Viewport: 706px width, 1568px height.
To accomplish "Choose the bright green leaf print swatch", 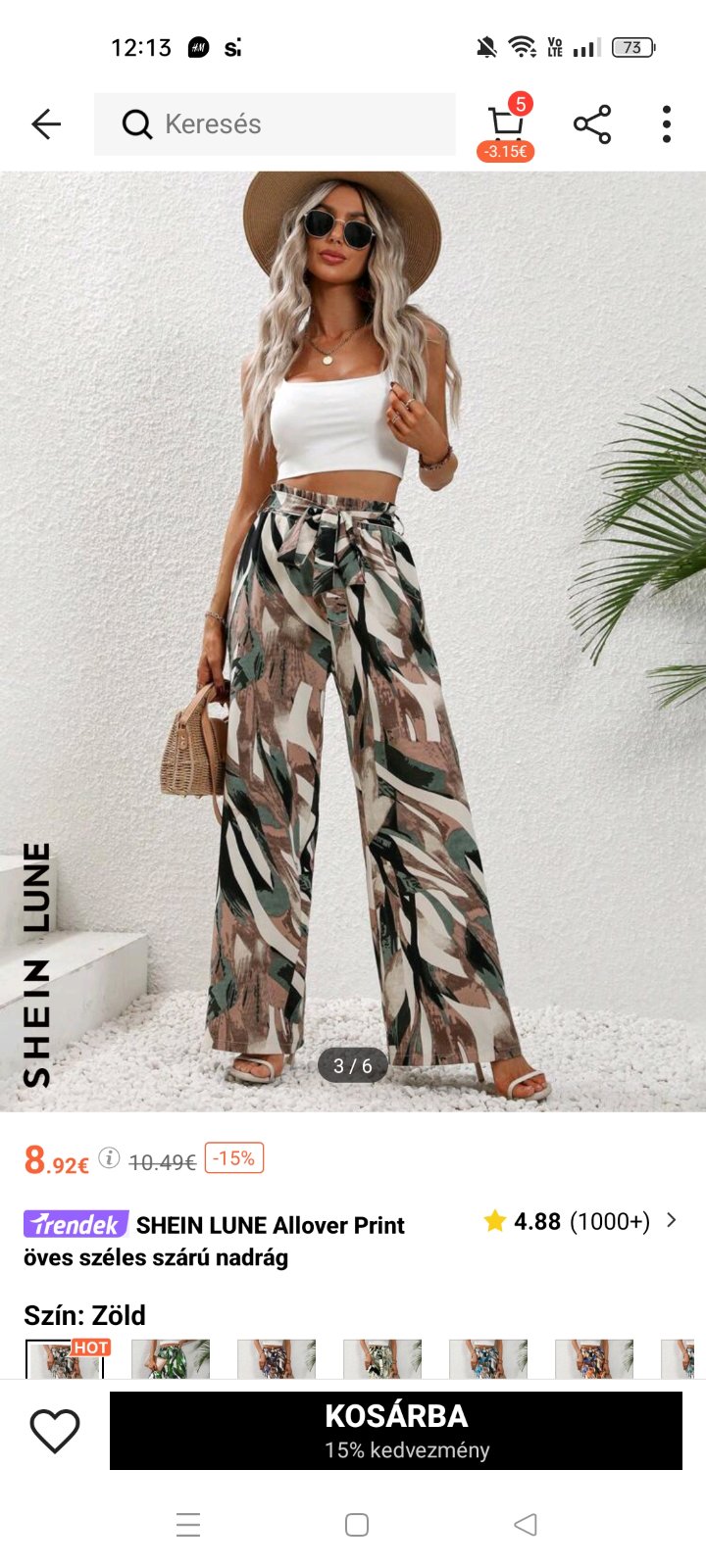I will pyautogui.click(x=171, y=1358).
